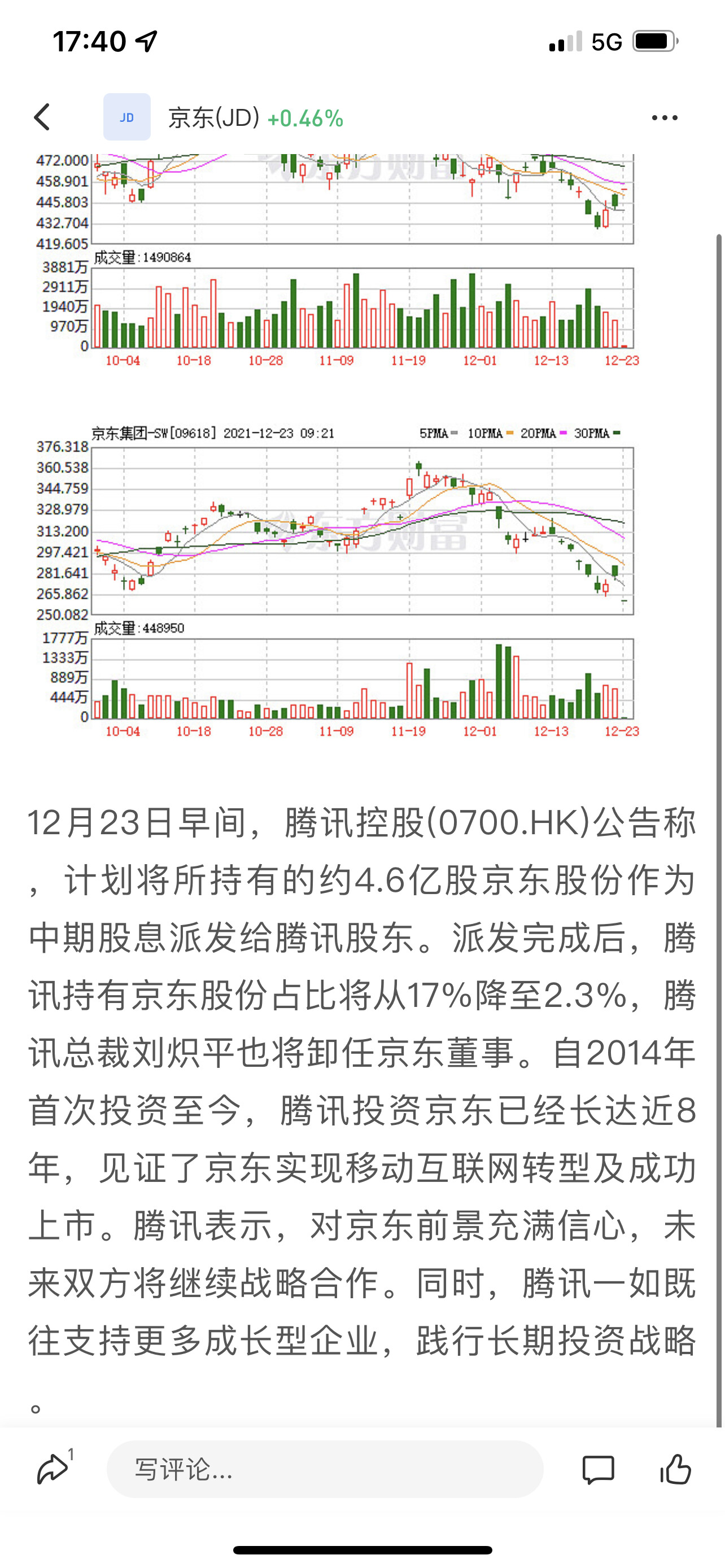Tap the back chevron arrow
The width and height of the screenshot is (725, 1568).
pos(42,117)
